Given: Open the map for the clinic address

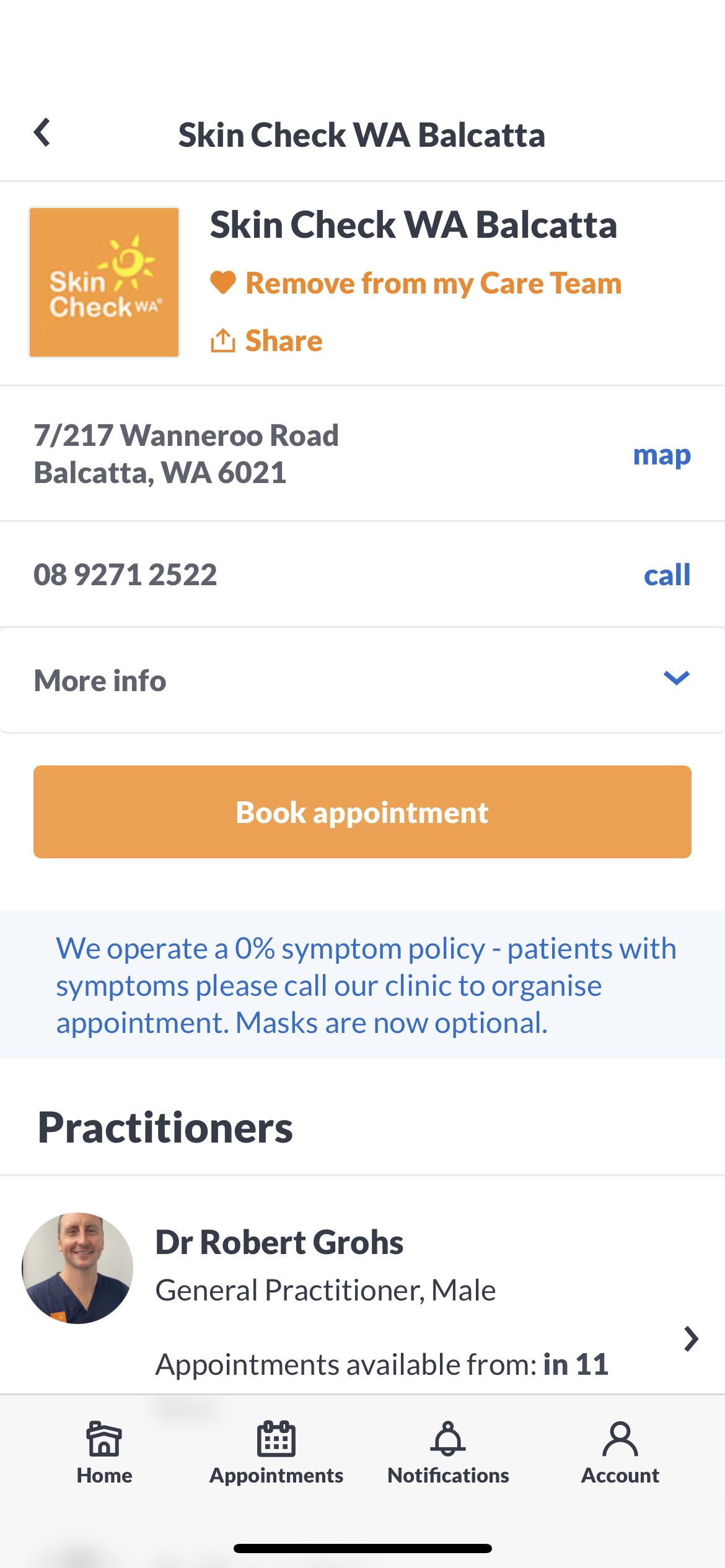Looking at the screenshot, I should pos(661,455).
